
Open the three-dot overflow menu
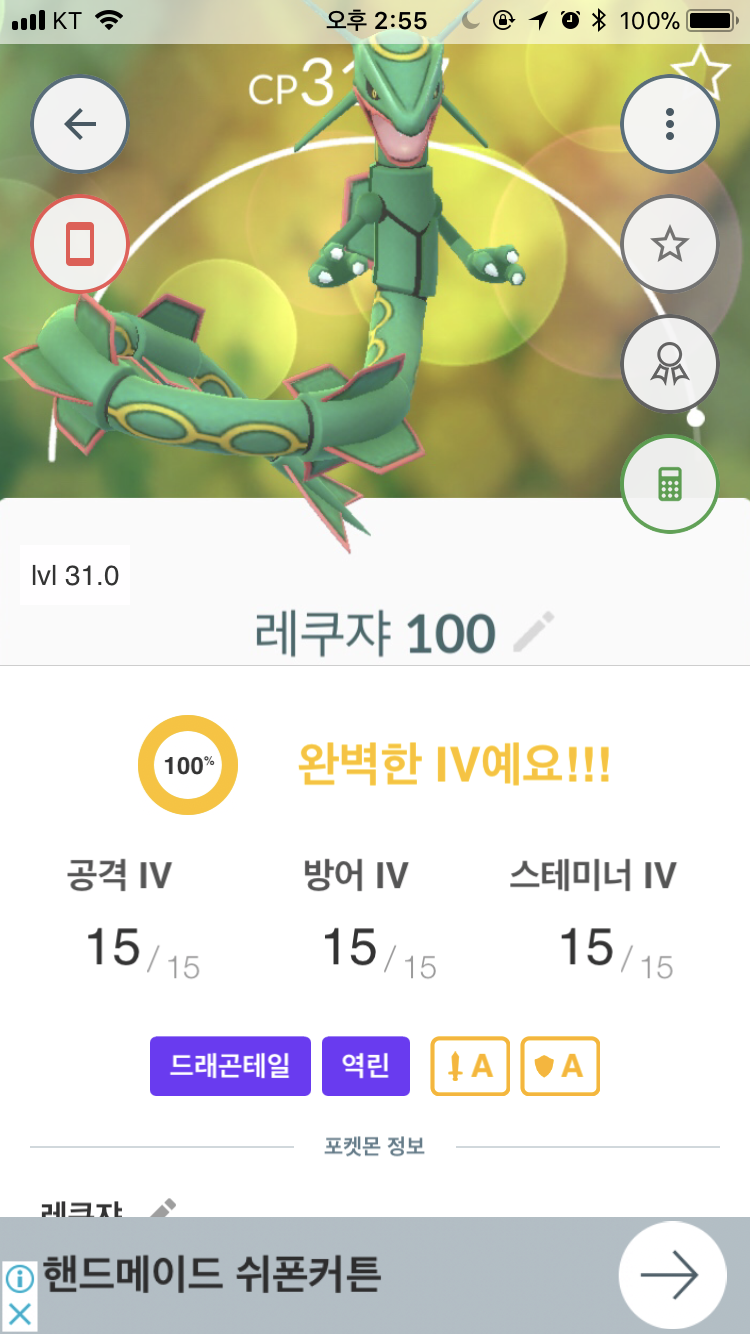tap(669, 124)
